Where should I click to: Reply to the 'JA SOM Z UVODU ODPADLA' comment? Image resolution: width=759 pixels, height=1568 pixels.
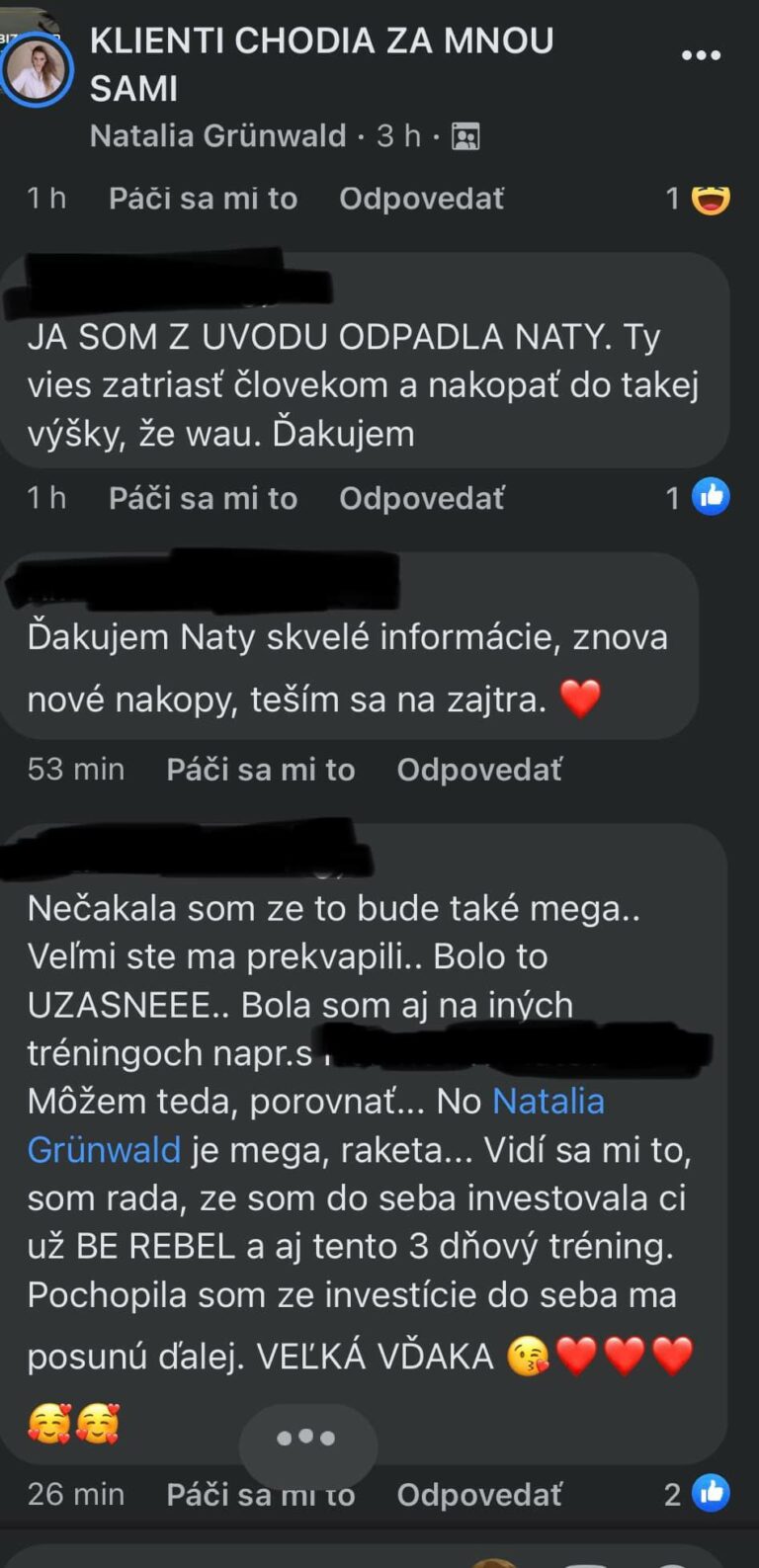(421, 498)
